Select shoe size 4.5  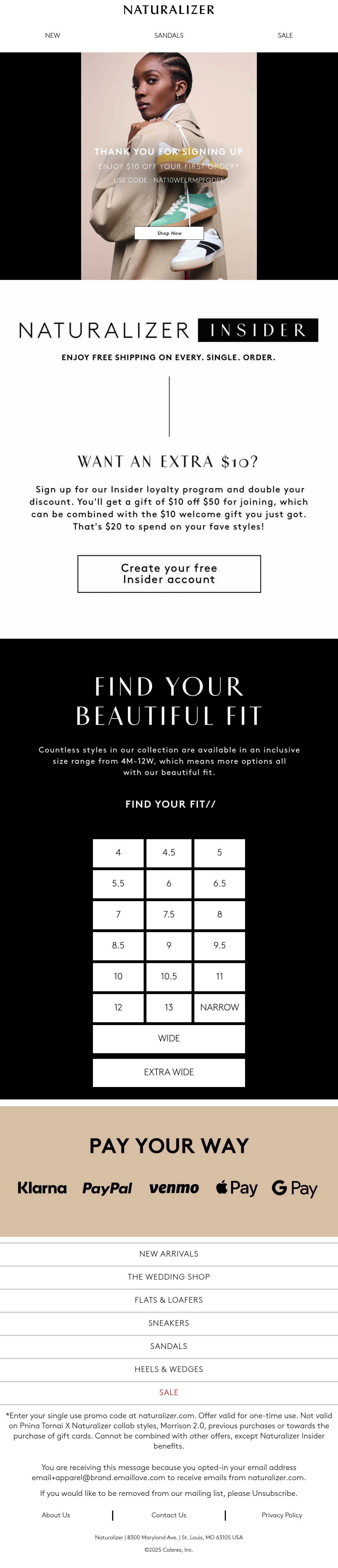pyautogui.click(x=169, y=853)
